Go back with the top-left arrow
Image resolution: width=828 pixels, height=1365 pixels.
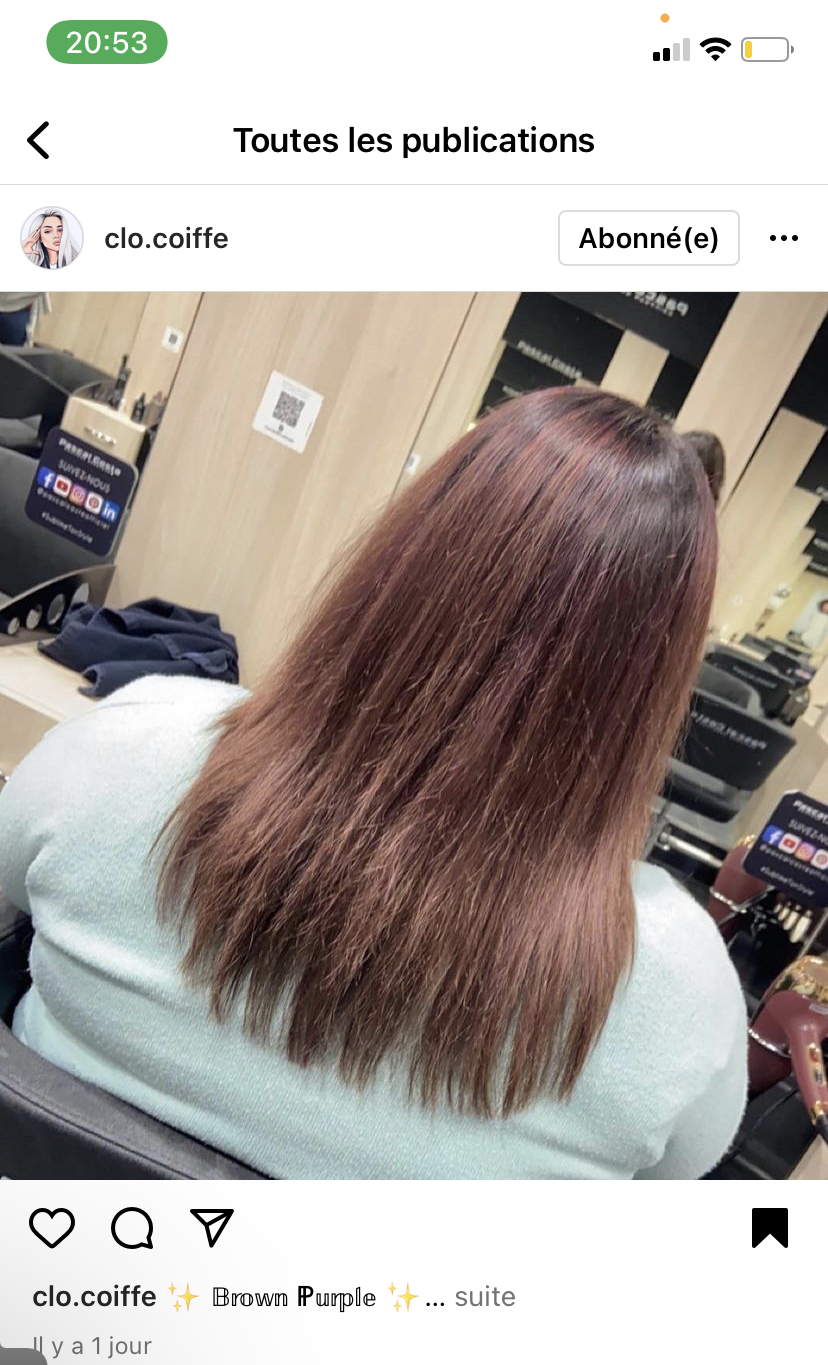point(38,140)
